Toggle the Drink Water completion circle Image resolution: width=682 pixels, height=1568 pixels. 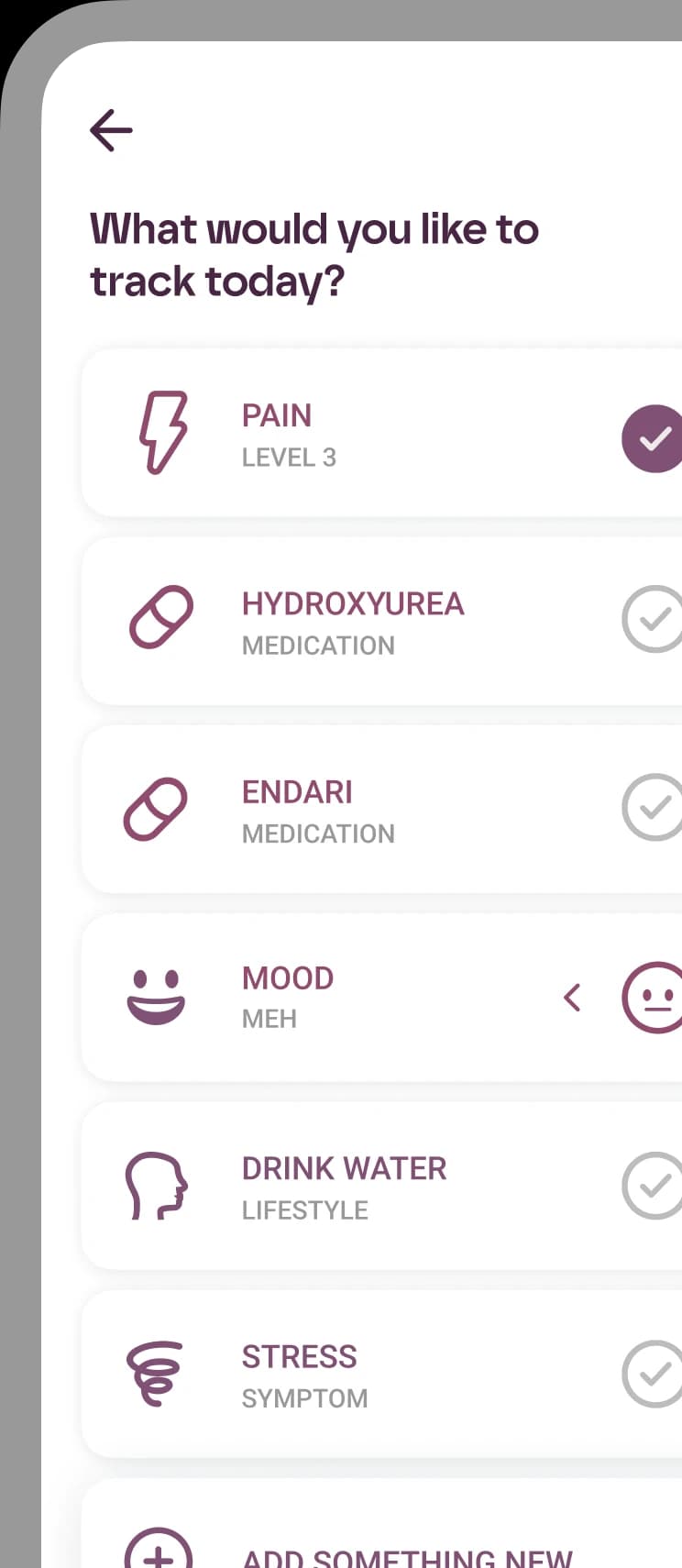(653, 1186)
